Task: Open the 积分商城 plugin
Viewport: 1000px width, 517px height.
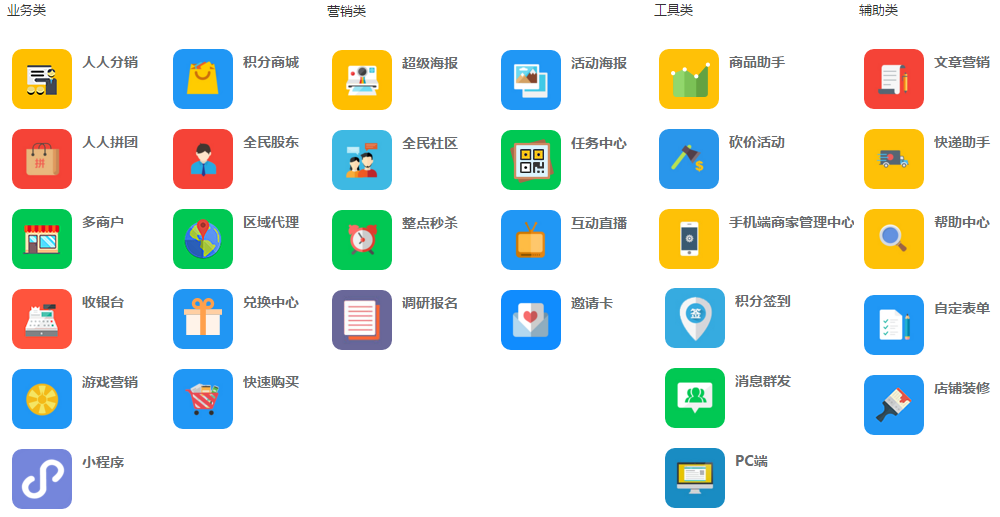Action: 203,79
